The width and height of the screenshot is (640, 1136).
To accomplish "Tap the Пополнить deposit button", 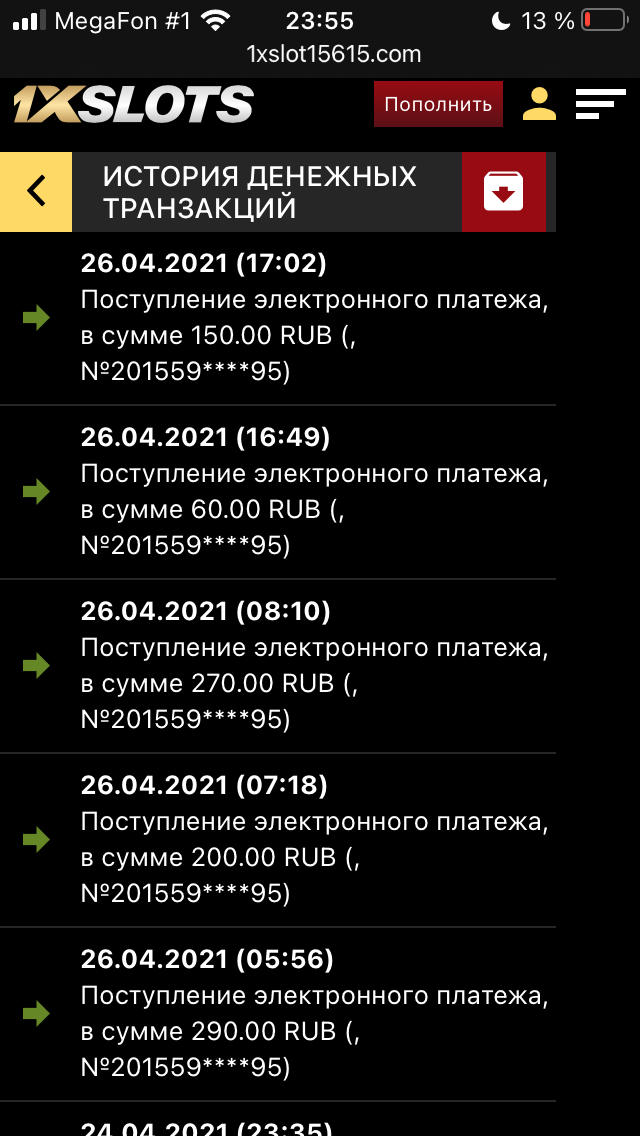I will pyautogui.click(x=438, y=104).
